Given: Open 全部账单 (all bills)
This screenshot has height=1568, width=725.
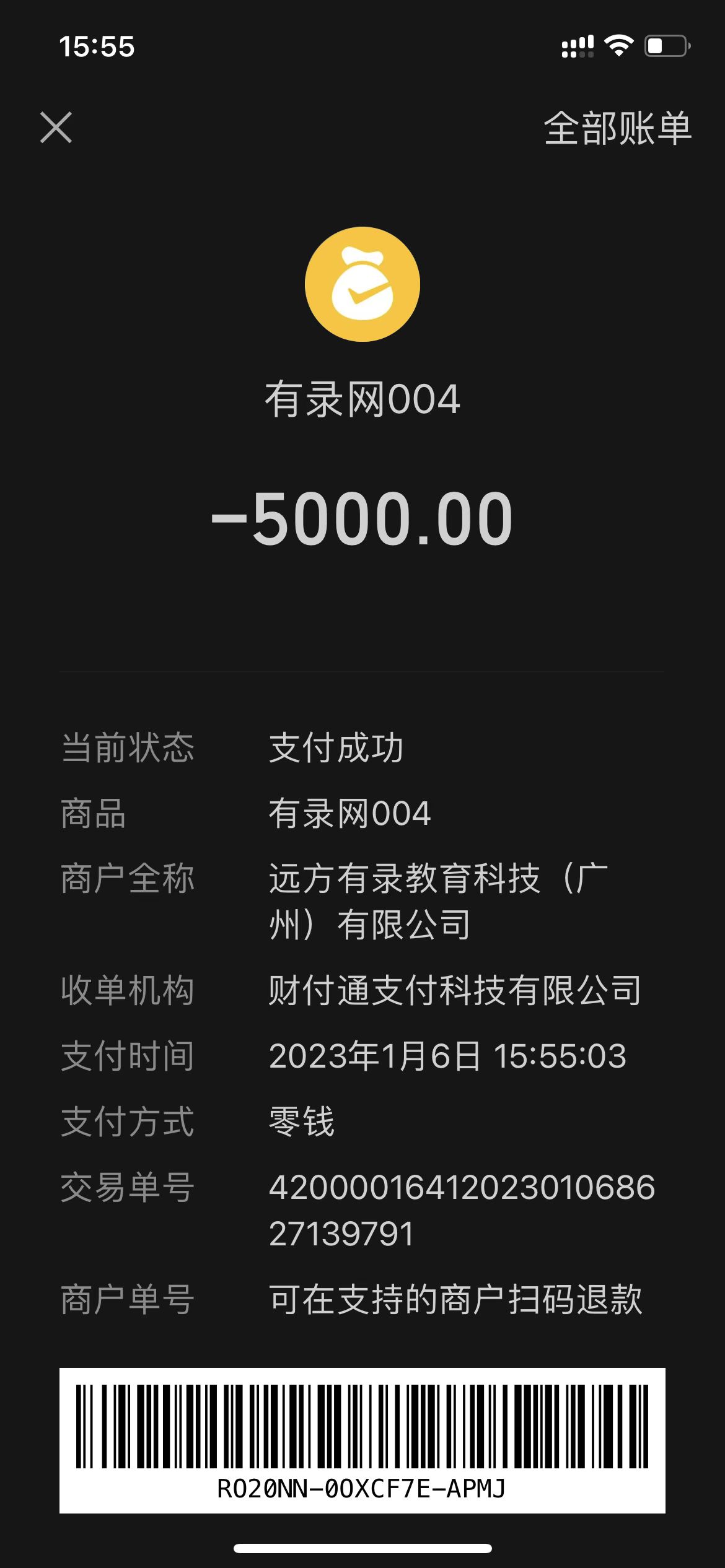Looking at the screenshot, I should tap(617, 128).
